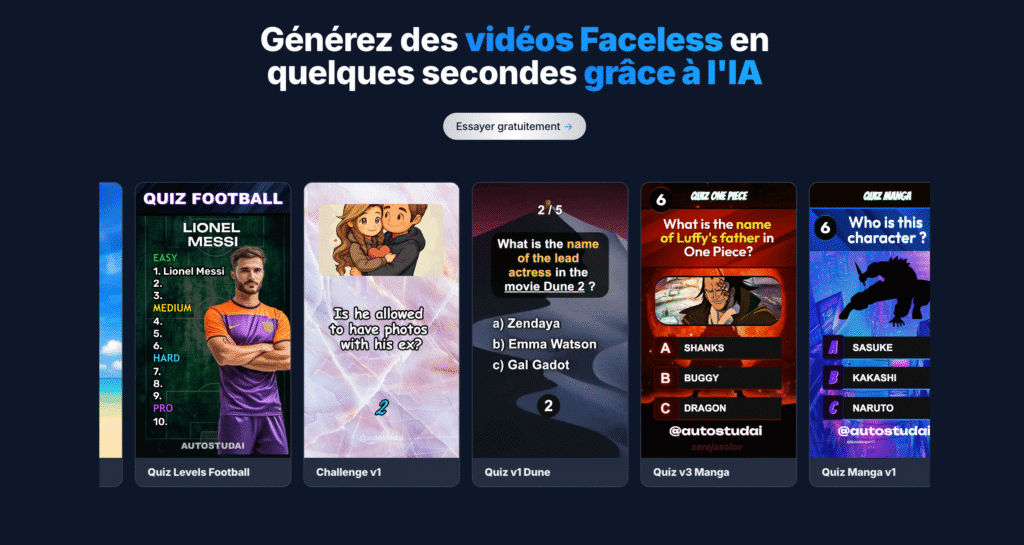
Task: Select the Quiz v1 Dune template card
Action: pos(550,333)
